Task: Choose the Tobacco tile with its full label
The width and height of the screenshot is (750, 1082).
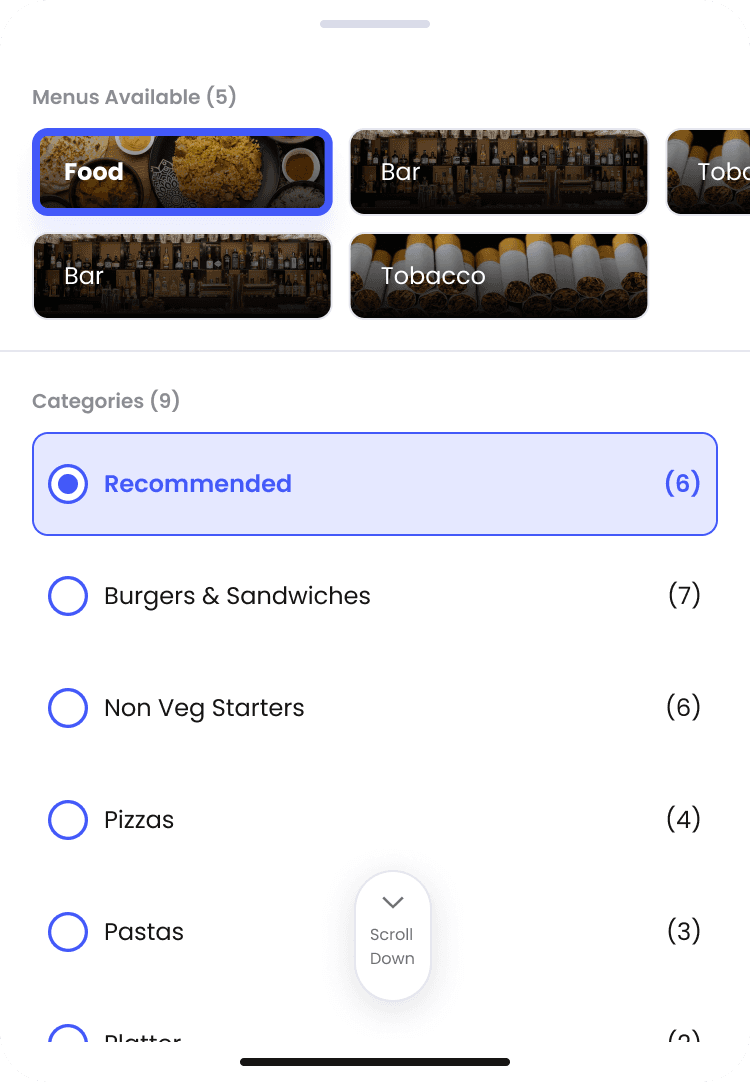Action: [x=498, y=276]
